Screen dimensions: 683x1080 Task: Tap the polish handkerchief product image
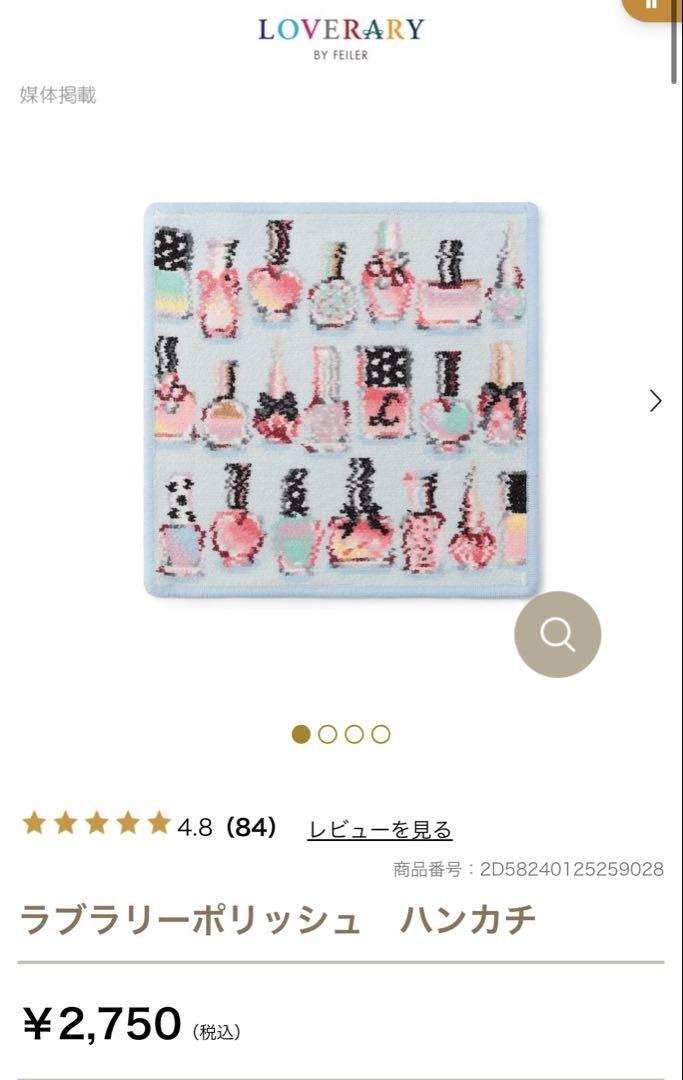coord(341,400)
